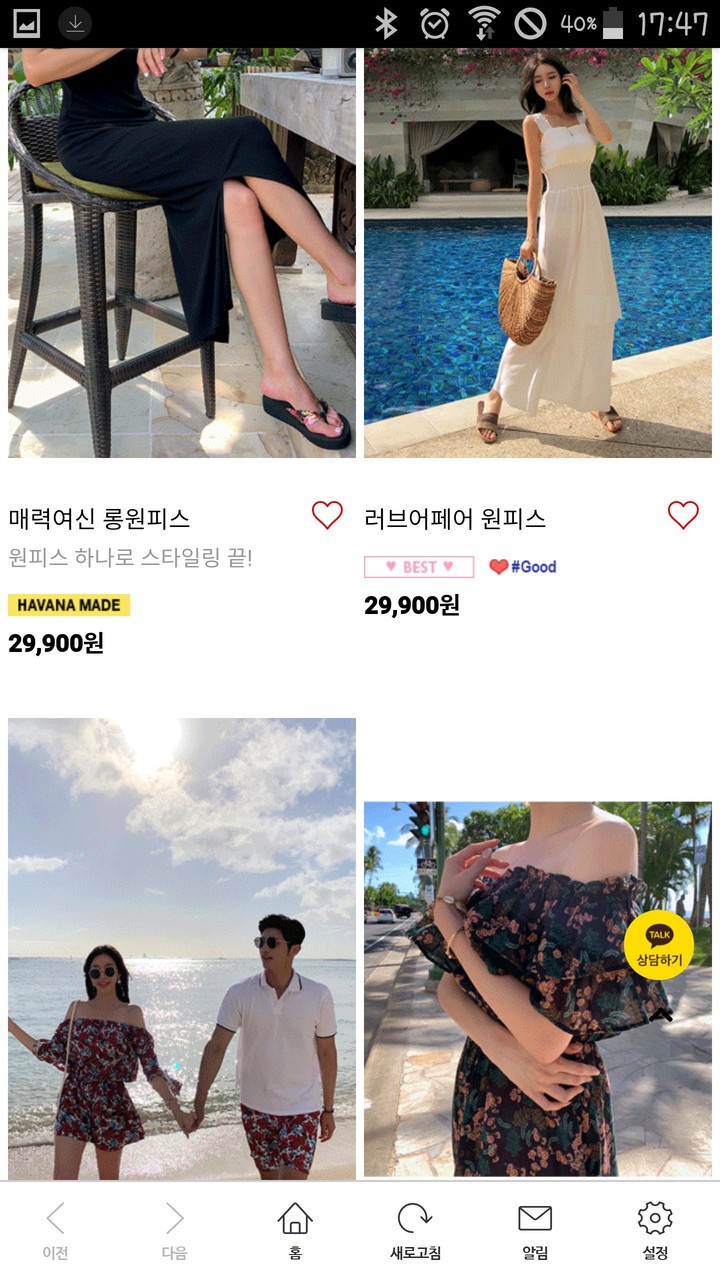Reload the page with 새로고침

point(415,1230)
